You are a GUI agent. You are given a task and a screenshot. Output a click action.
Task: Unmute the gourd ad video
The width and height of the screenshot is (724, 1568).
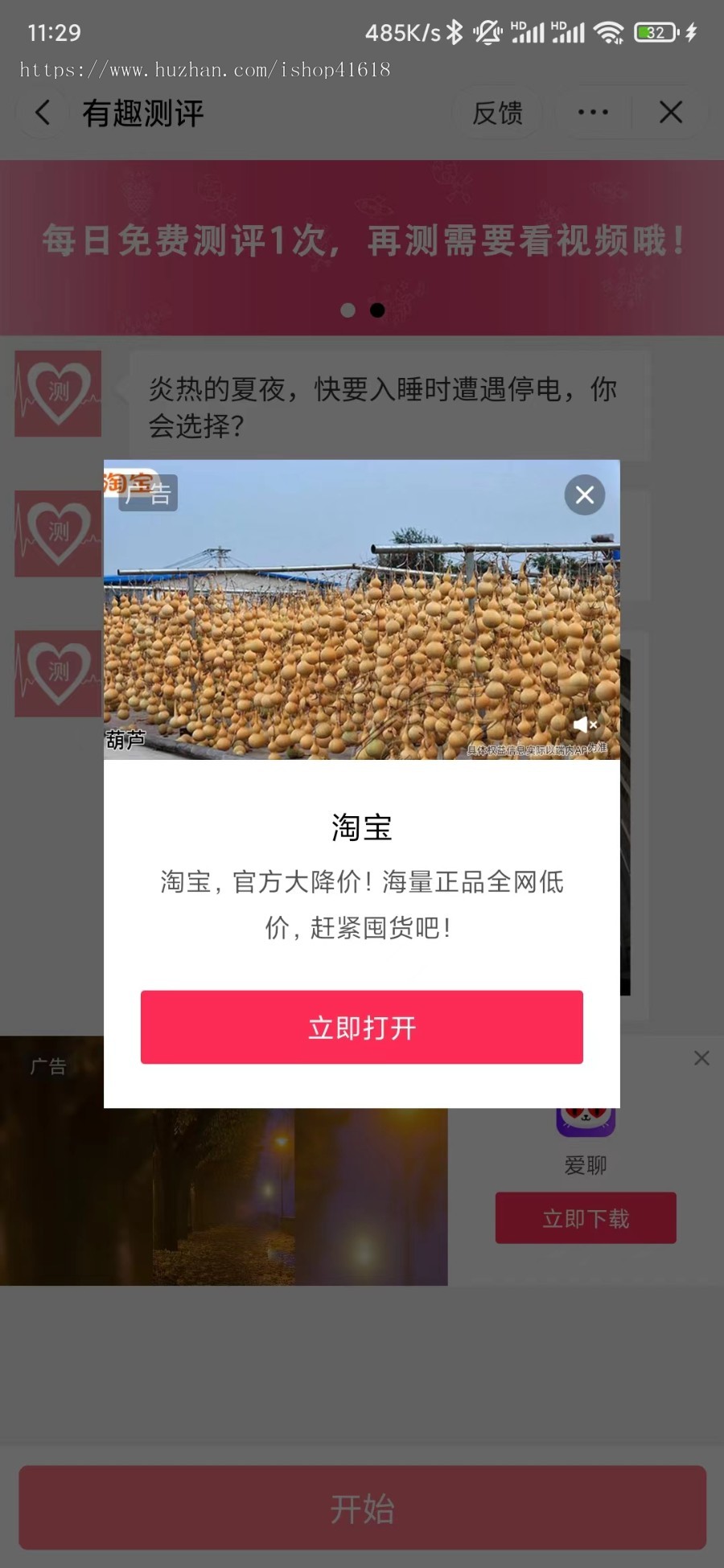[585, 724]
